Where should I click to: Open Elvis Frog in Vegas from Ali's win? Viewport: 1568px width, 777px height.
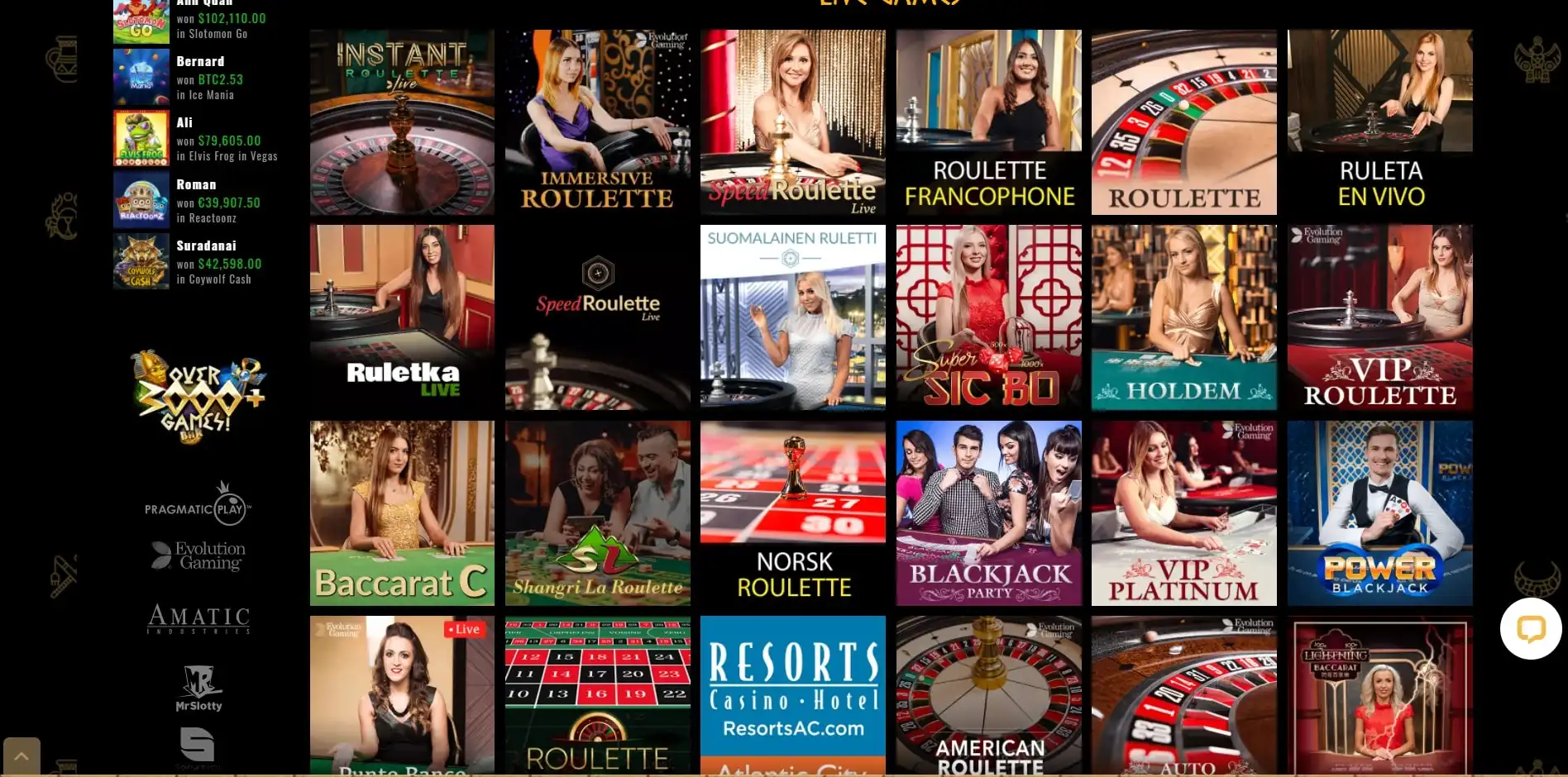coord(141,139)
